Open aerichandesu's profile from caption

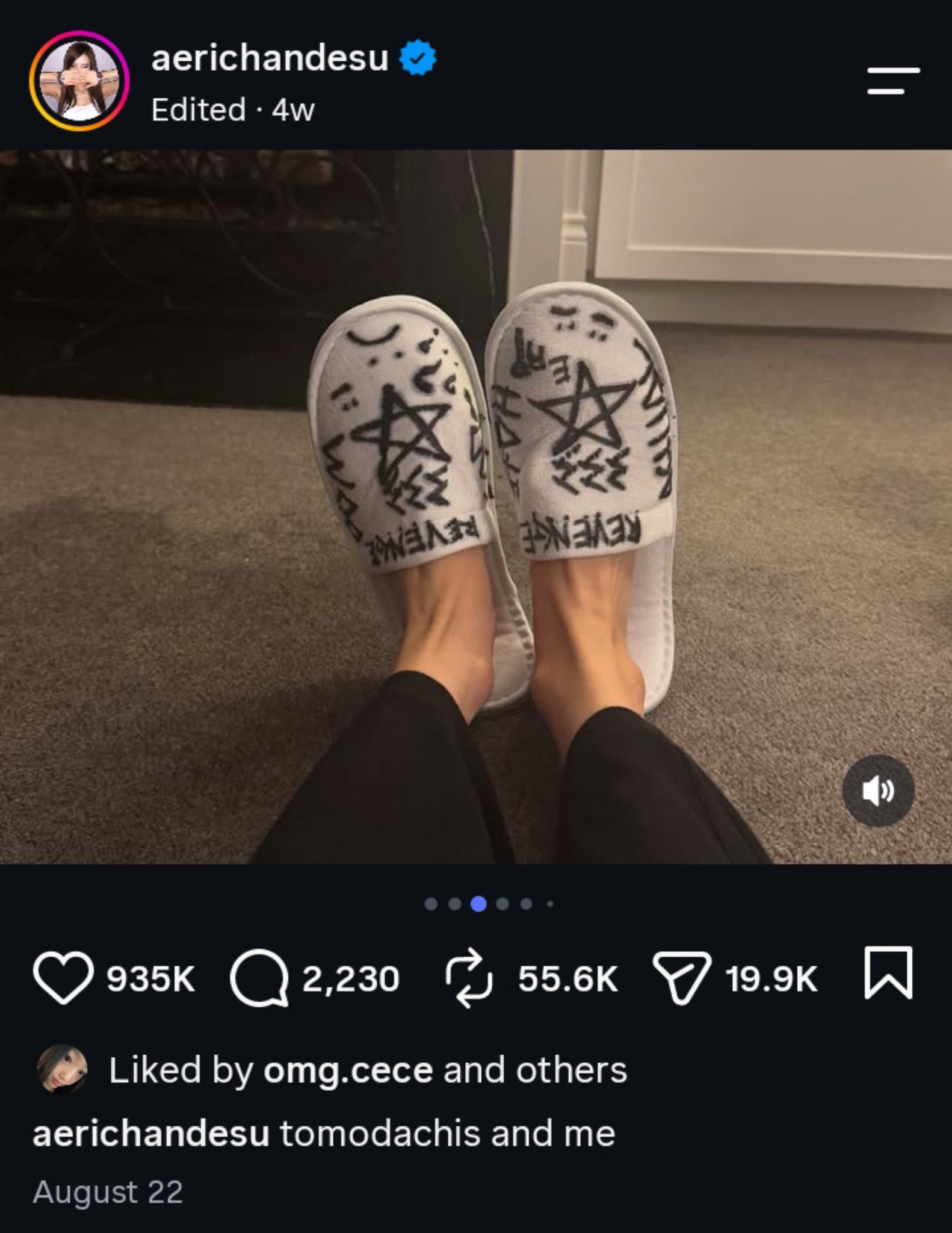click(x=150, y=1133)
